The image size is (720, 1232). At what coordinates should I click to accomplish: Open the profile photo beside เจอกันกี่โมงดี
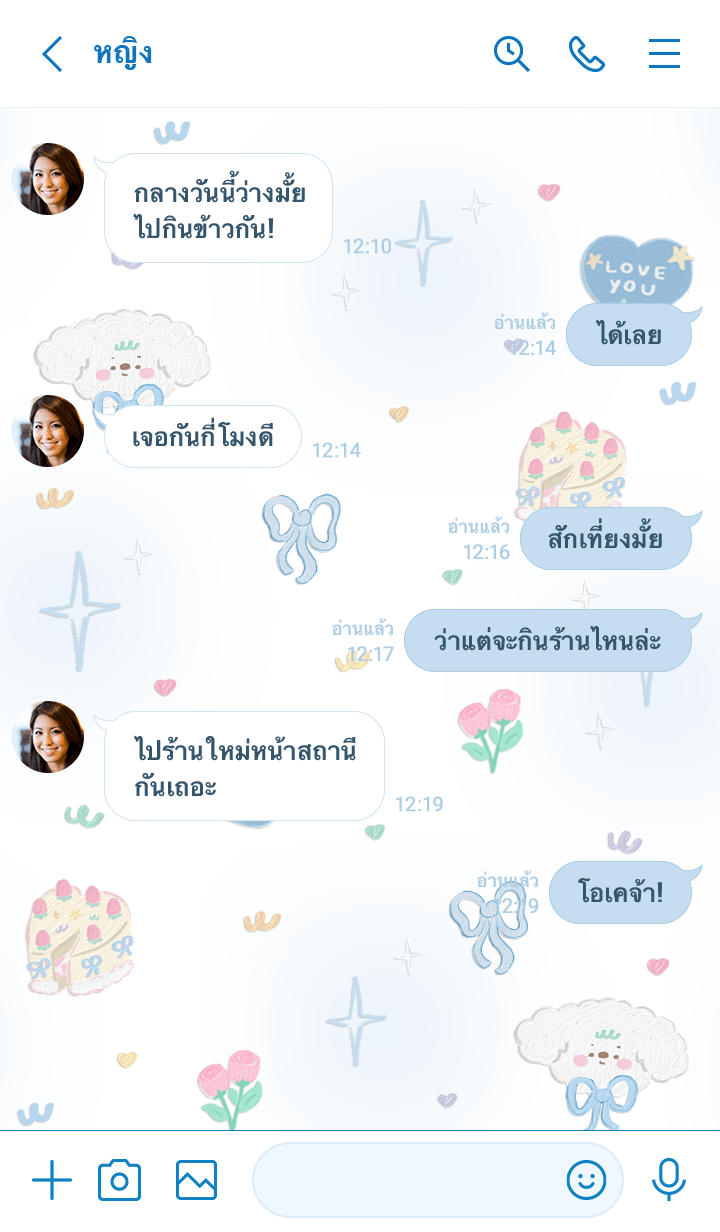pyautogui.click(x=48, y=432)
